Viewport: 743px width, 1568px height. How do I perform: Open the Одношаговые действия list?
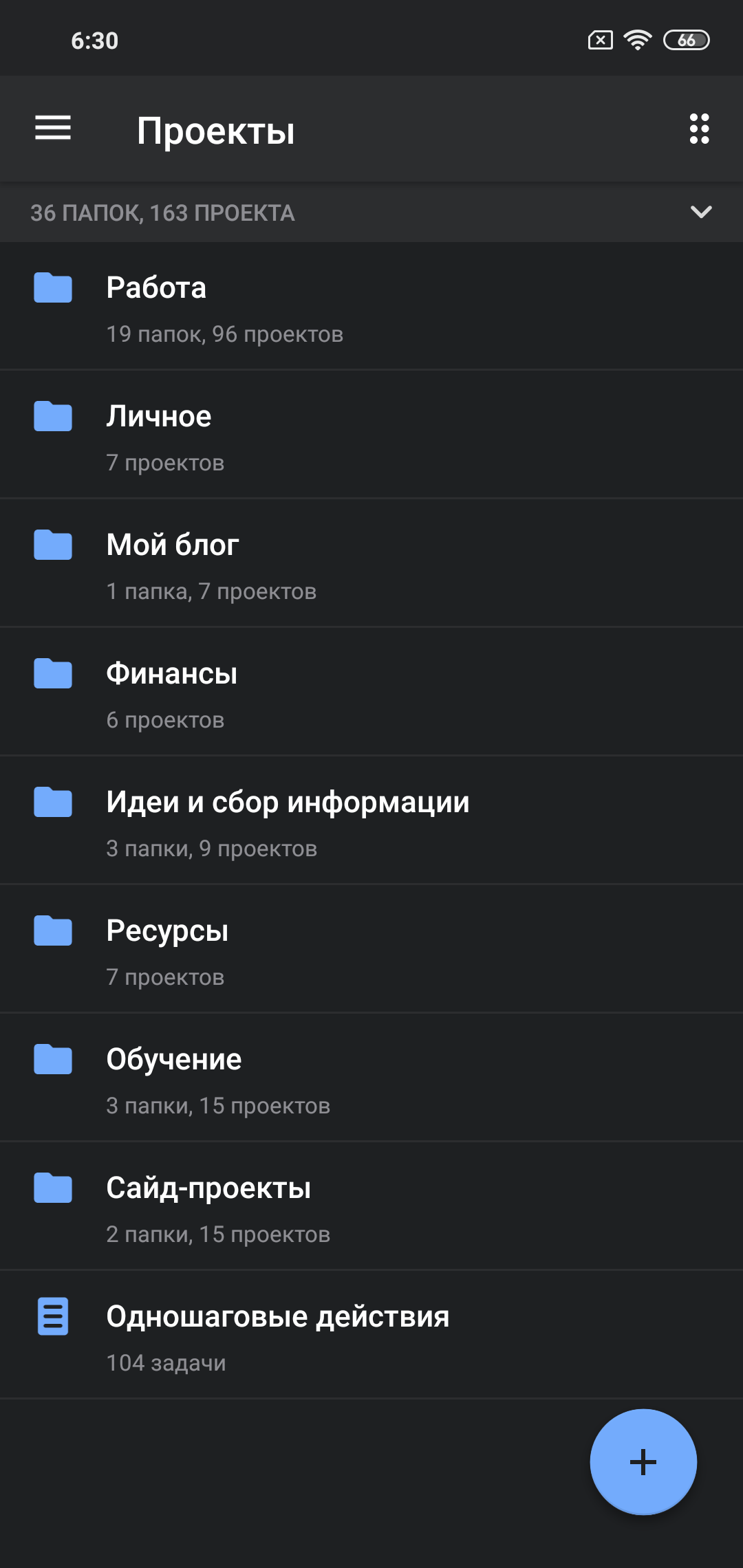[x=371, y=1335]
